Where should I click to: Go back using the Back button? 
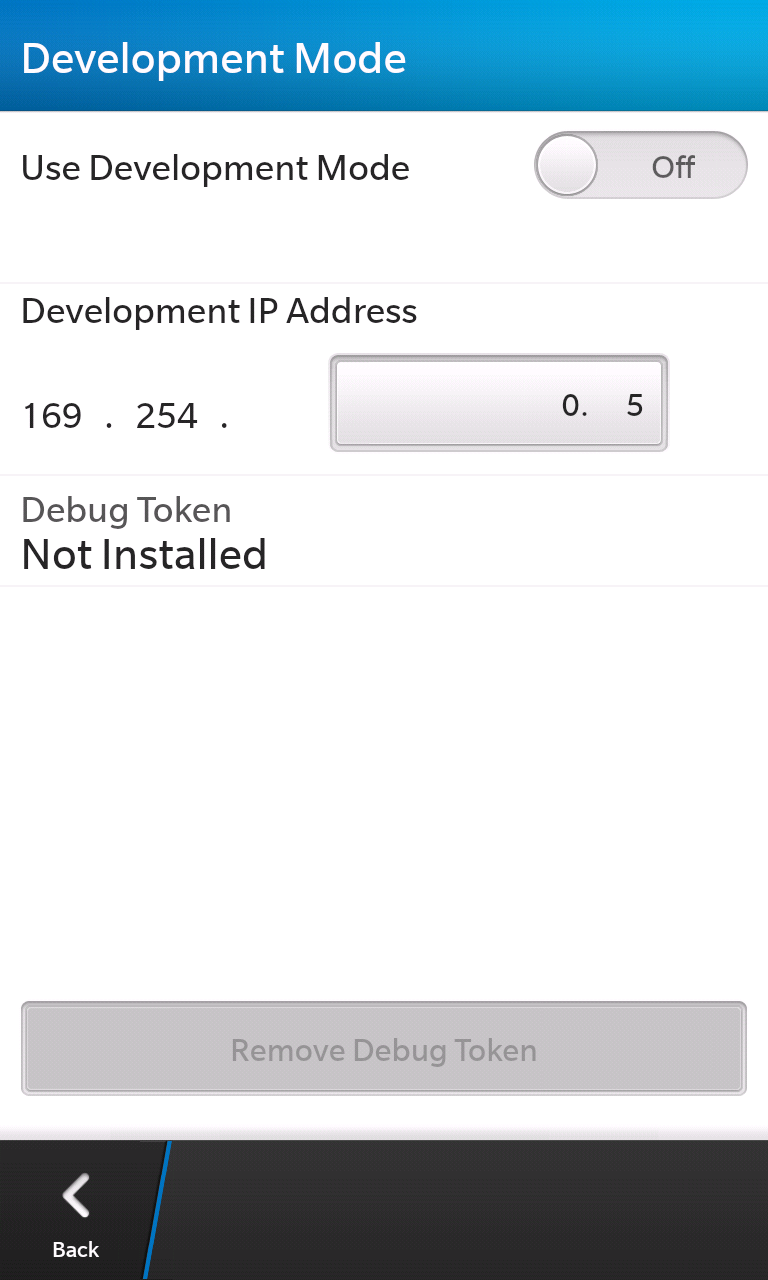click(76, 1211)
